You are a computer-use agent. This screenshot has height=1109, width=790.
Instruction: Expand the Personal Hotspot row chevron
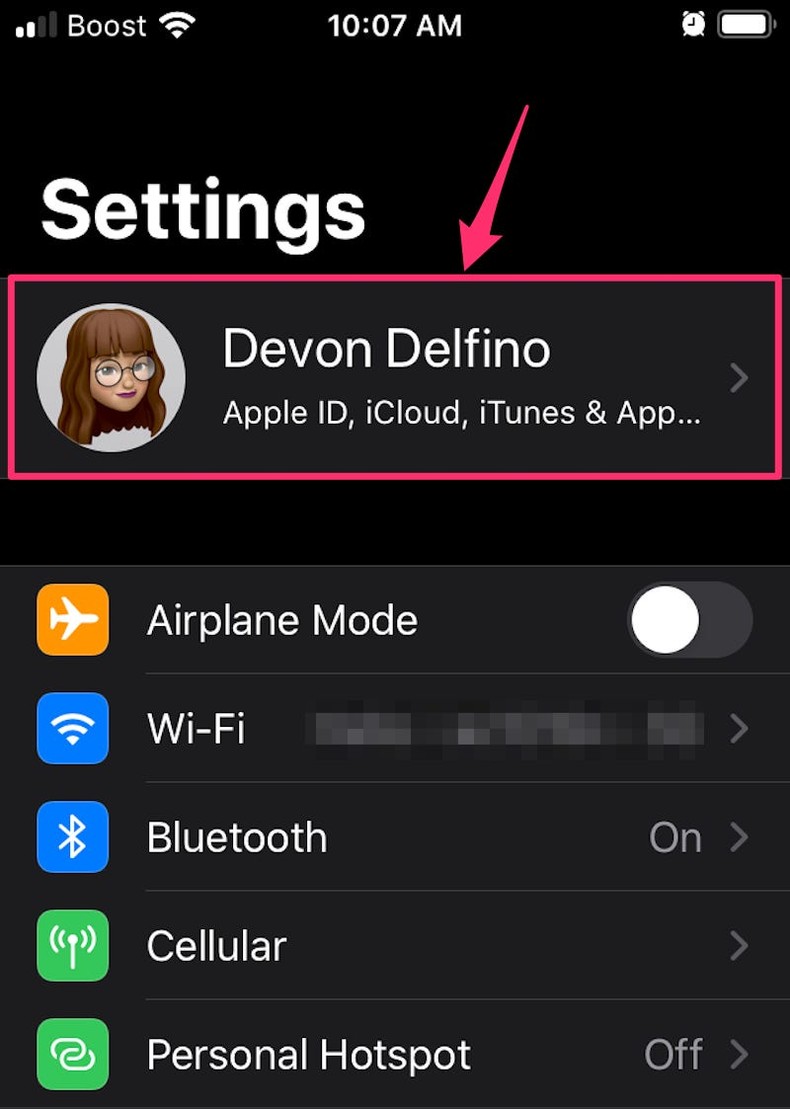click(x=738, y=1054)
